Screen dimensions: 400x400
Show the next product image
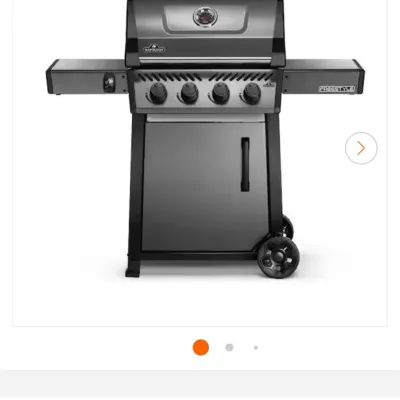361,148
